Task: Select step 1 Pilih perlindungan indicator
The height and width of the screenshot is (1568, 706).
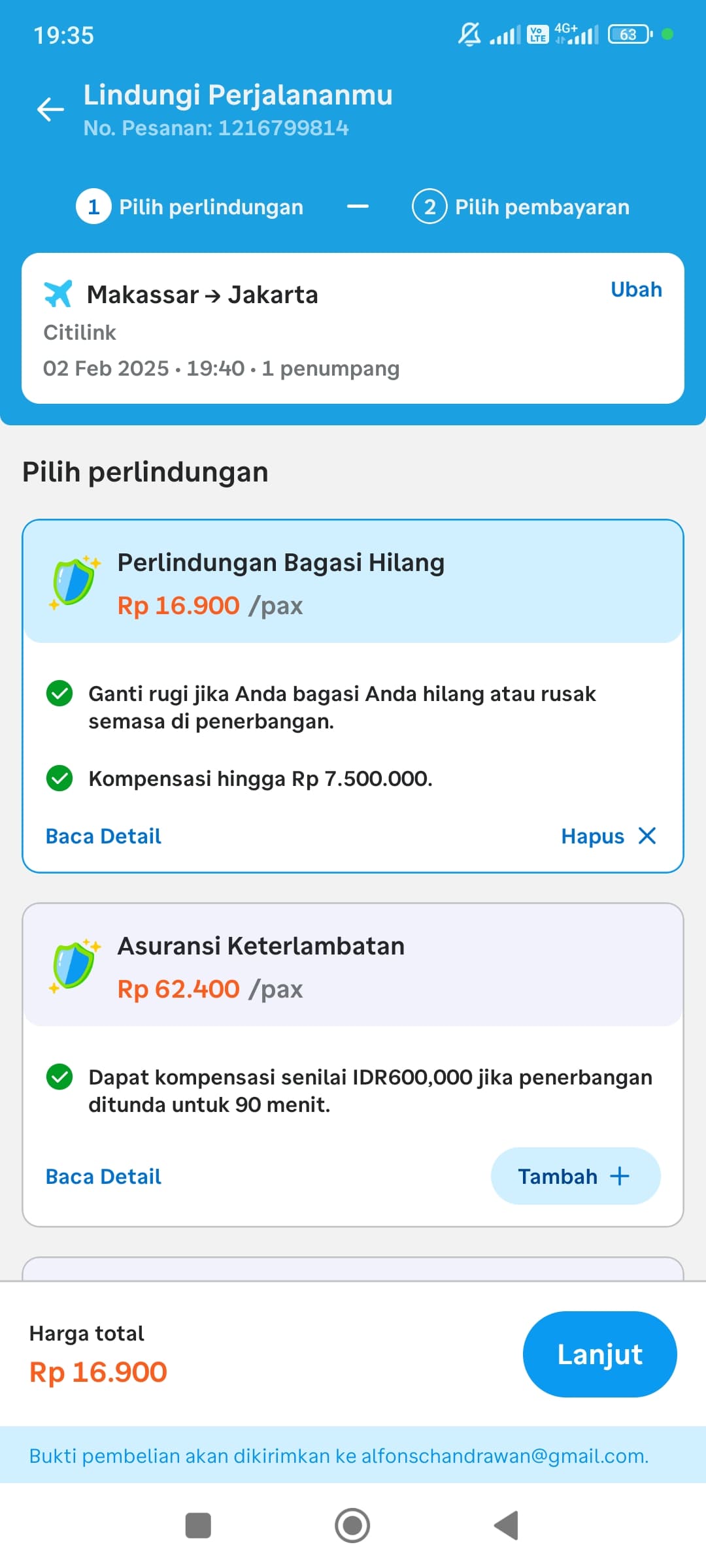Action: coord(191,206)
